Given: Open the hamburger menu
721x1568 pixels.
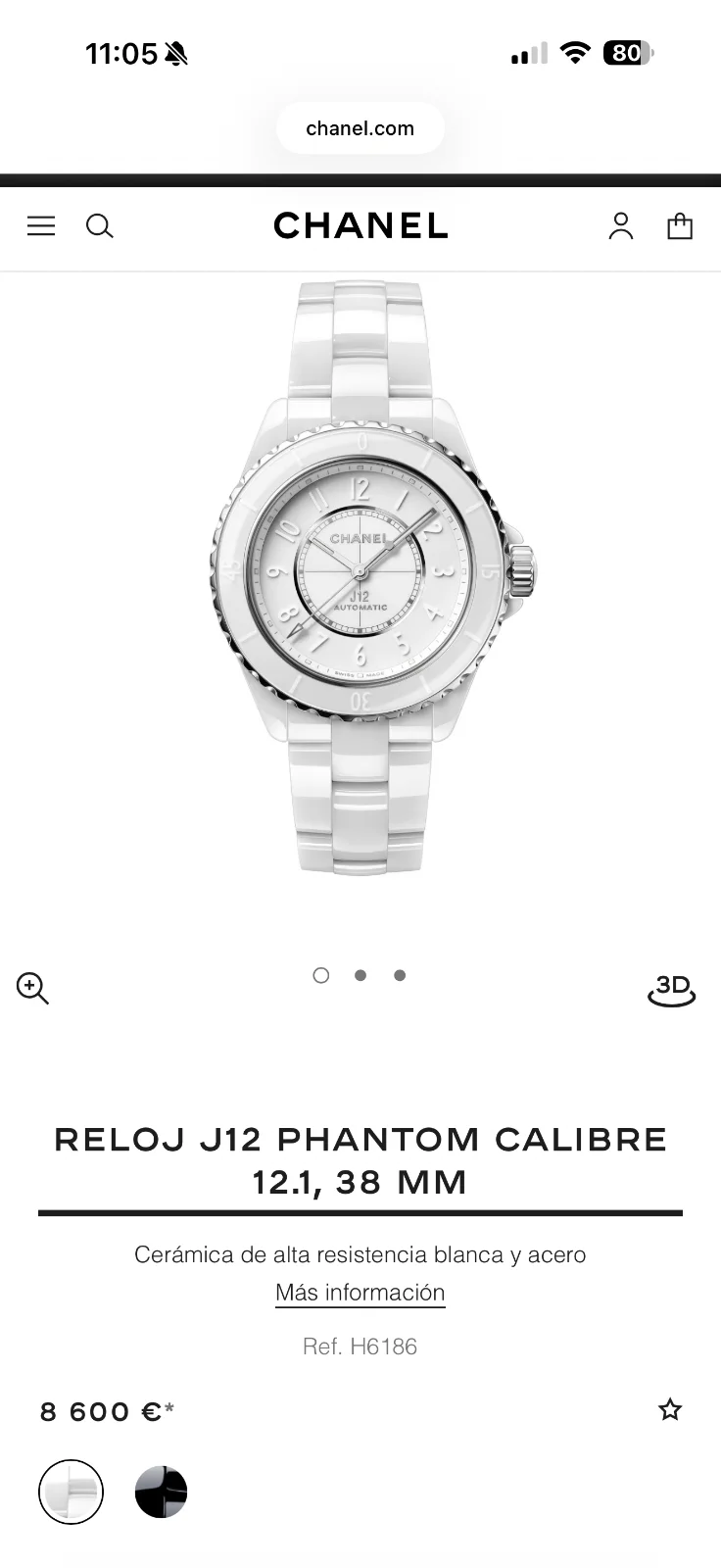Looking at the screenshot, I should pyautogui.click(x=41, y=226).
